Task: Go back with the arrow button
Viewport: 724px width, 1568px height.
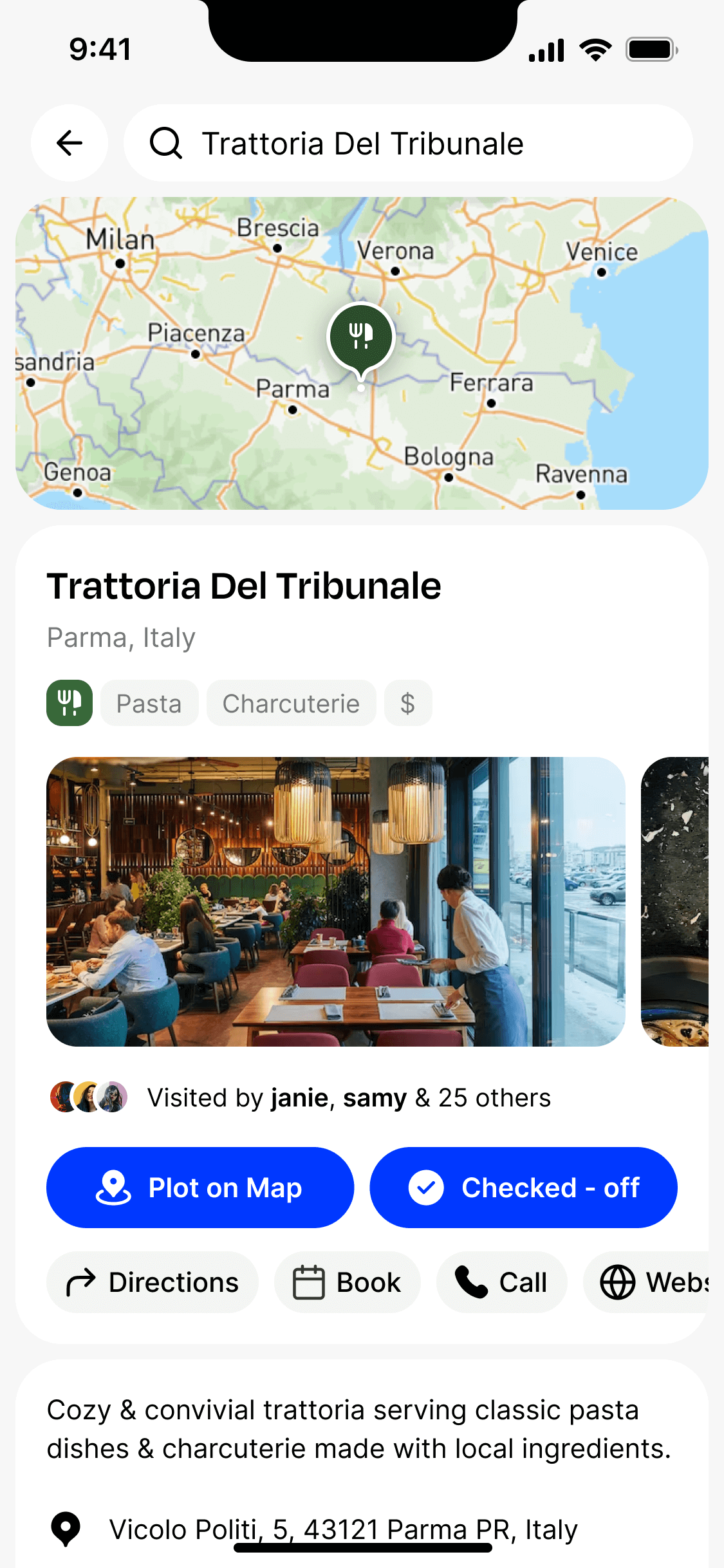Action: [x=70, y=143]
